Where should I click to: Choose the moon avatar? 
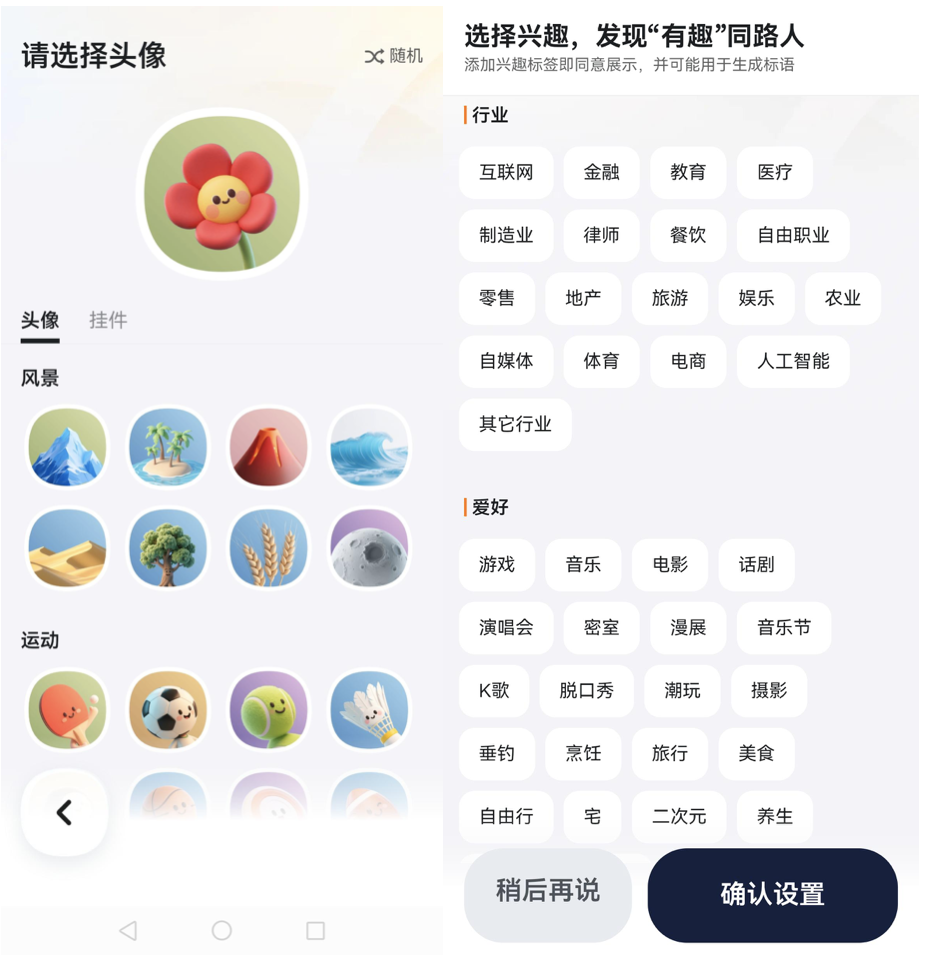pyautogui.click(x=369, y=547)
